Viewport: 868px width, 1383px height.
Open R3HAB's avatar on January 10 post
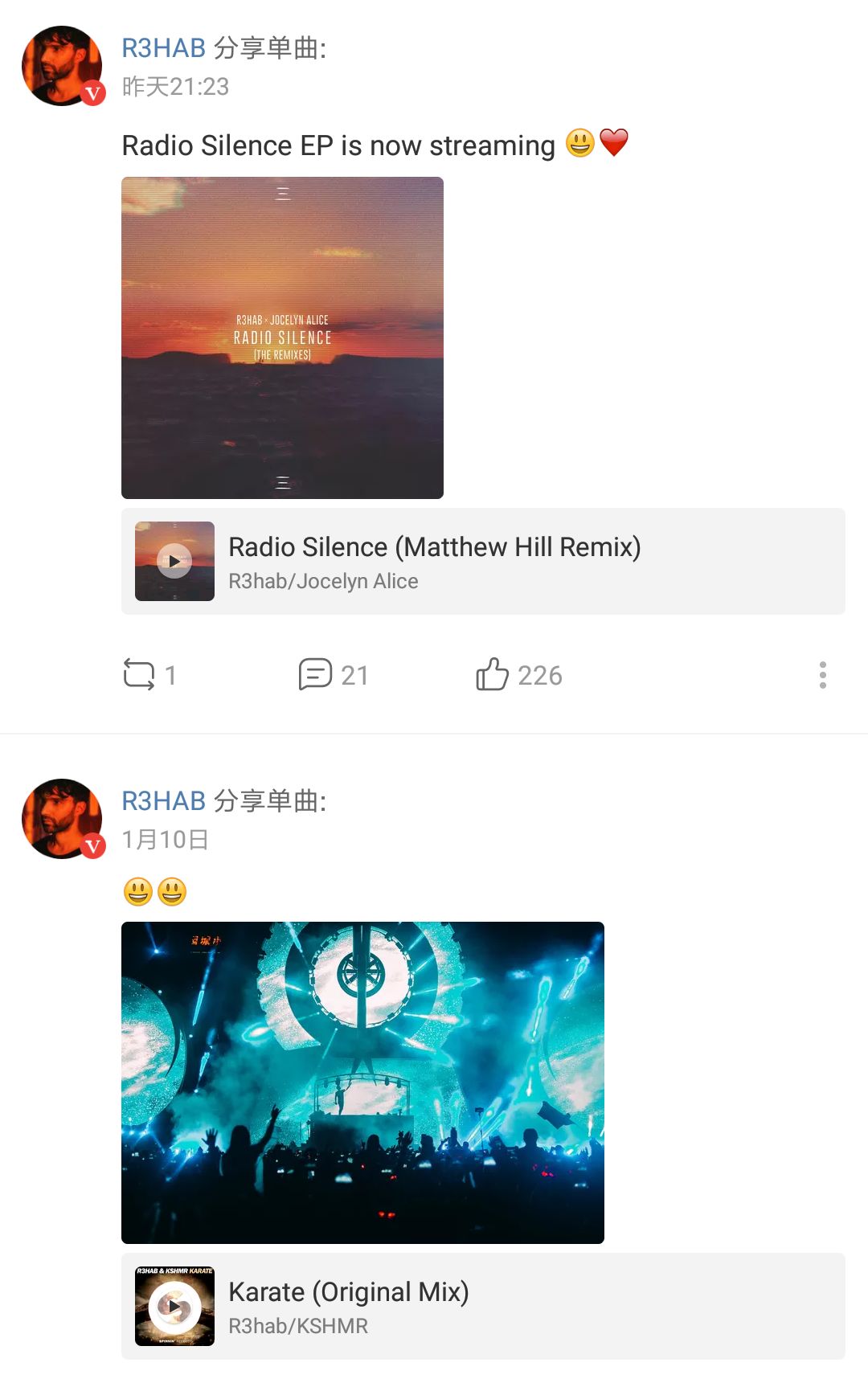[62, 818]
